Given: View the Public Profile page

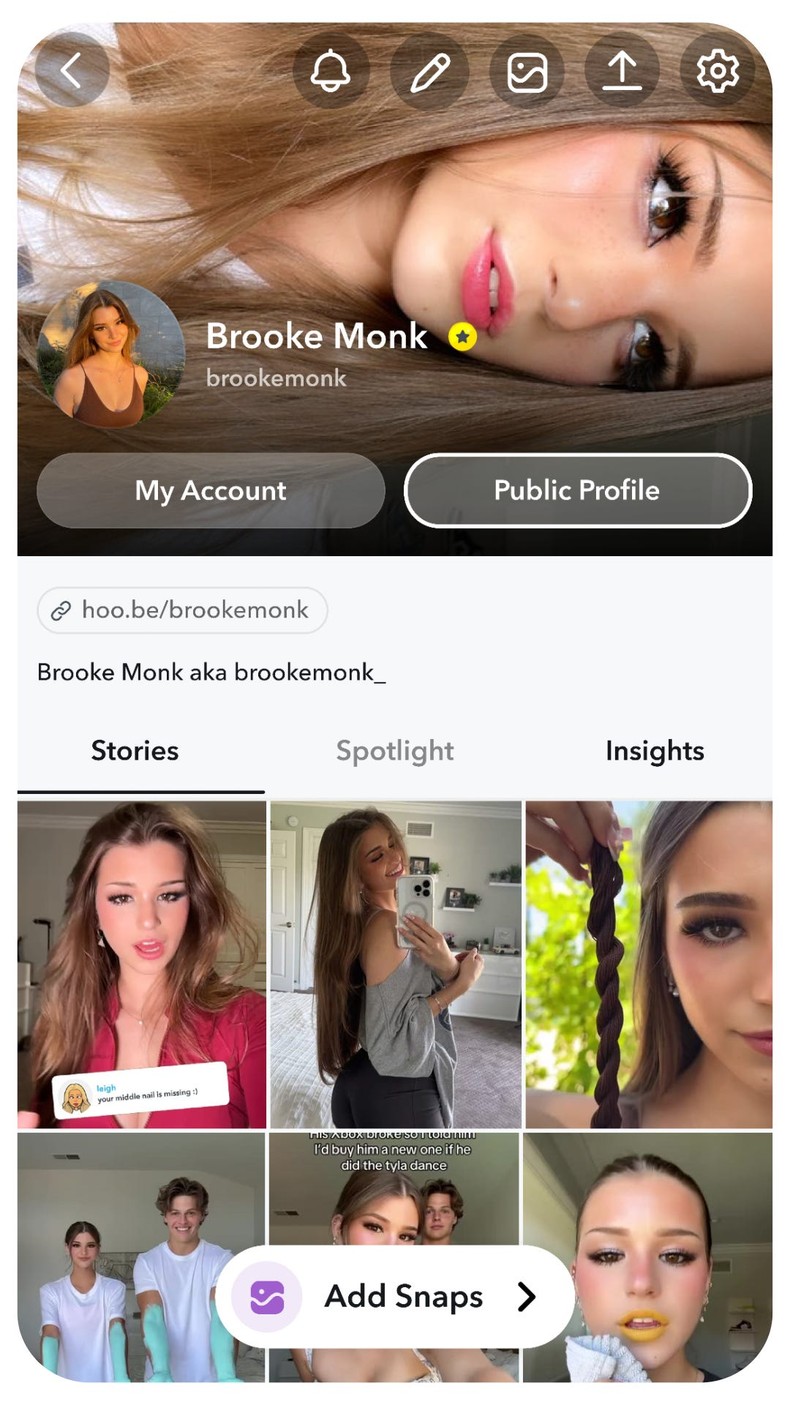Looking at the screenshot, I should [x=577, y=491].
